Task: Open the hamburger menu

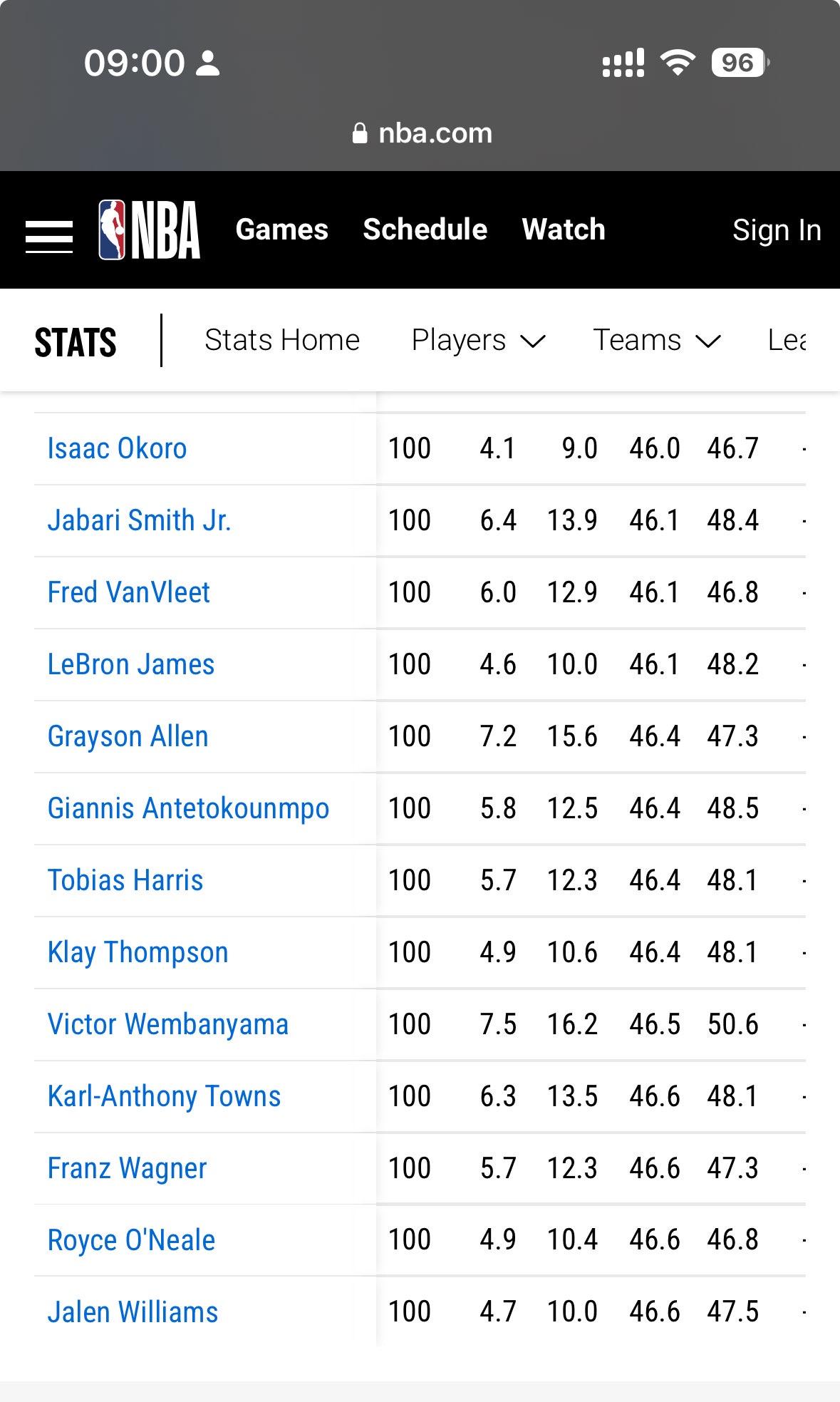Action: (x=49, y=236)
